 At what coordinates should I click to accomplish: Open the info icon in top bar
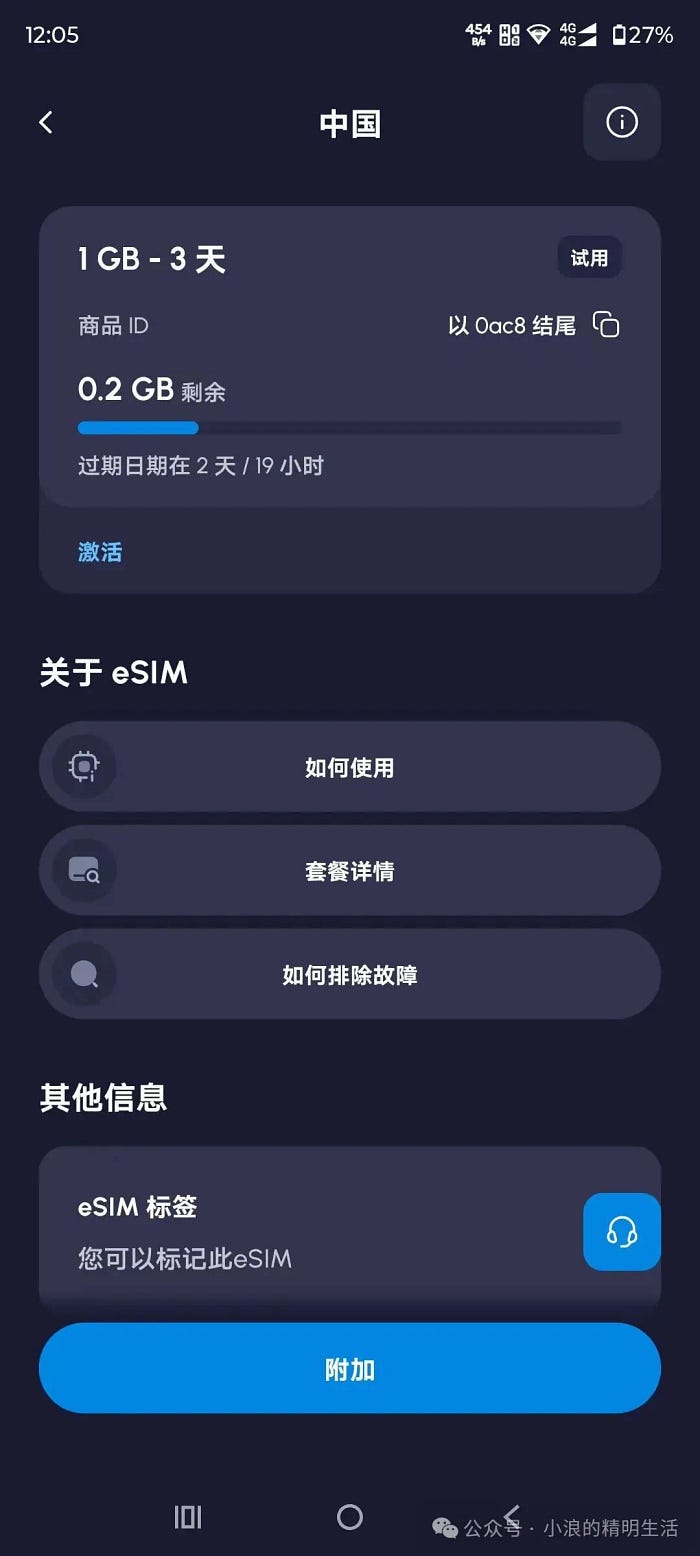click(x=621, y=123)
